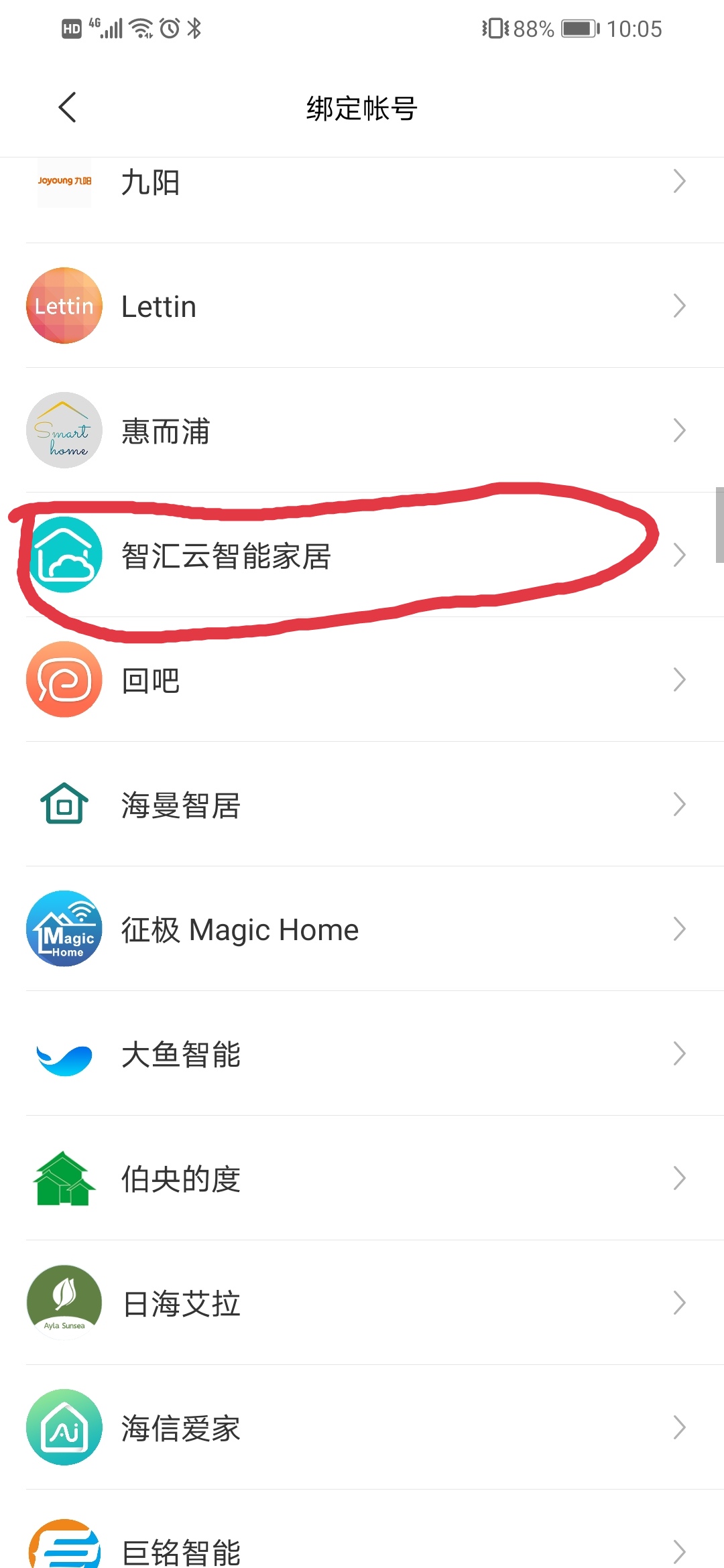This screenshot has height=1568, width=724.
Task: Open the 伯央的度 entry
Action: 362,1179
